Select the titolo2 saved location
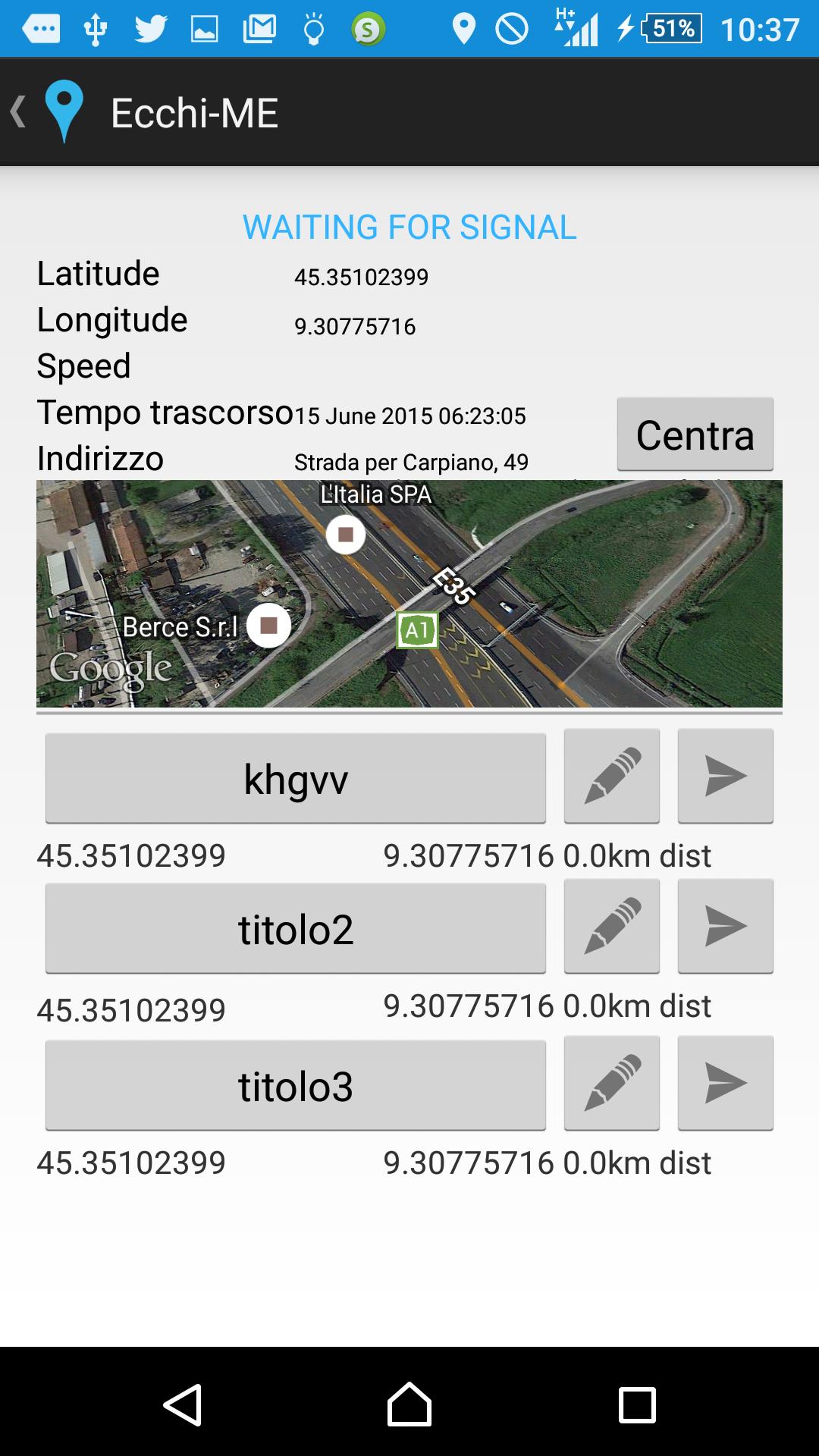The height and width of the screenshot is (1456, 819). [x=295, y=928]
